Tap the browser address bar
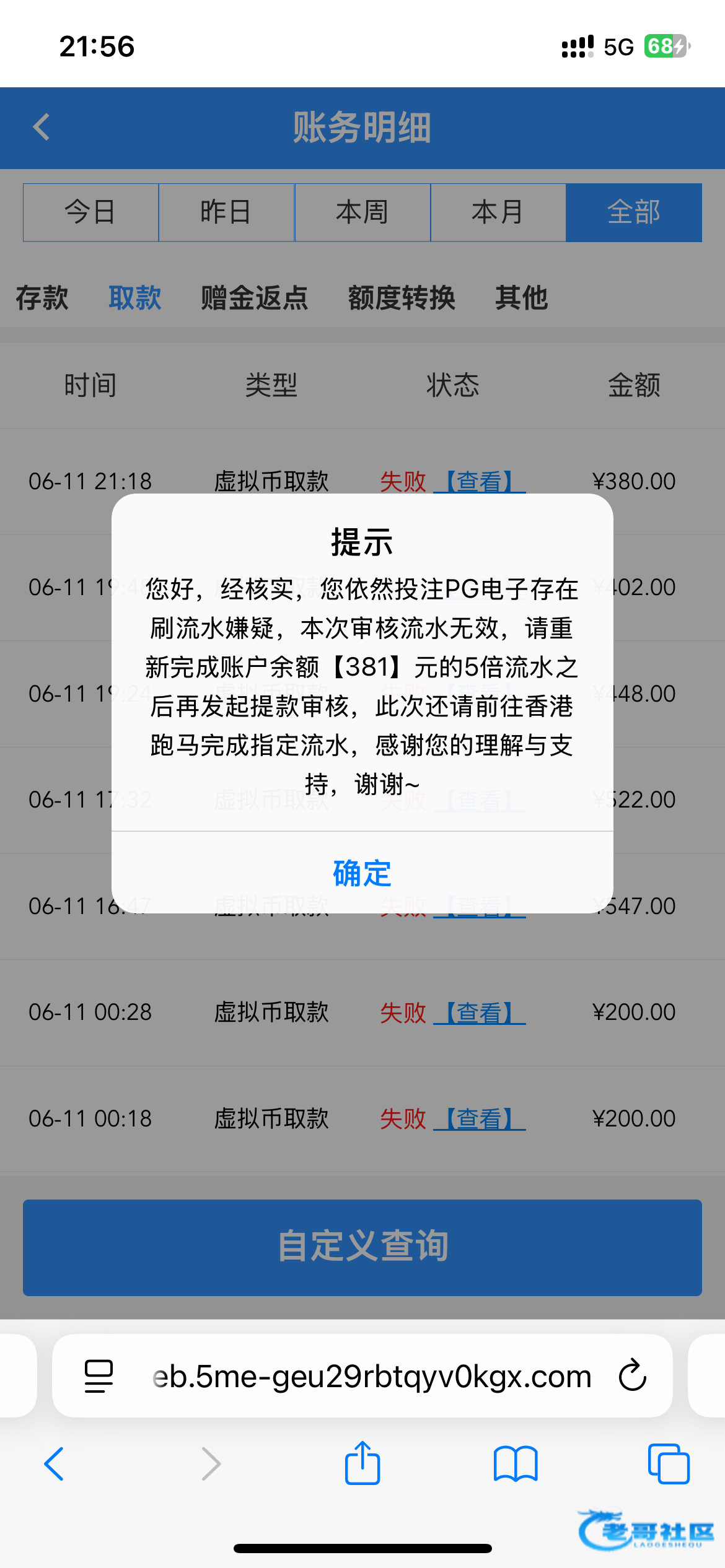The width and height of the screenshot is (725, 1568). tap(362, 1375)
